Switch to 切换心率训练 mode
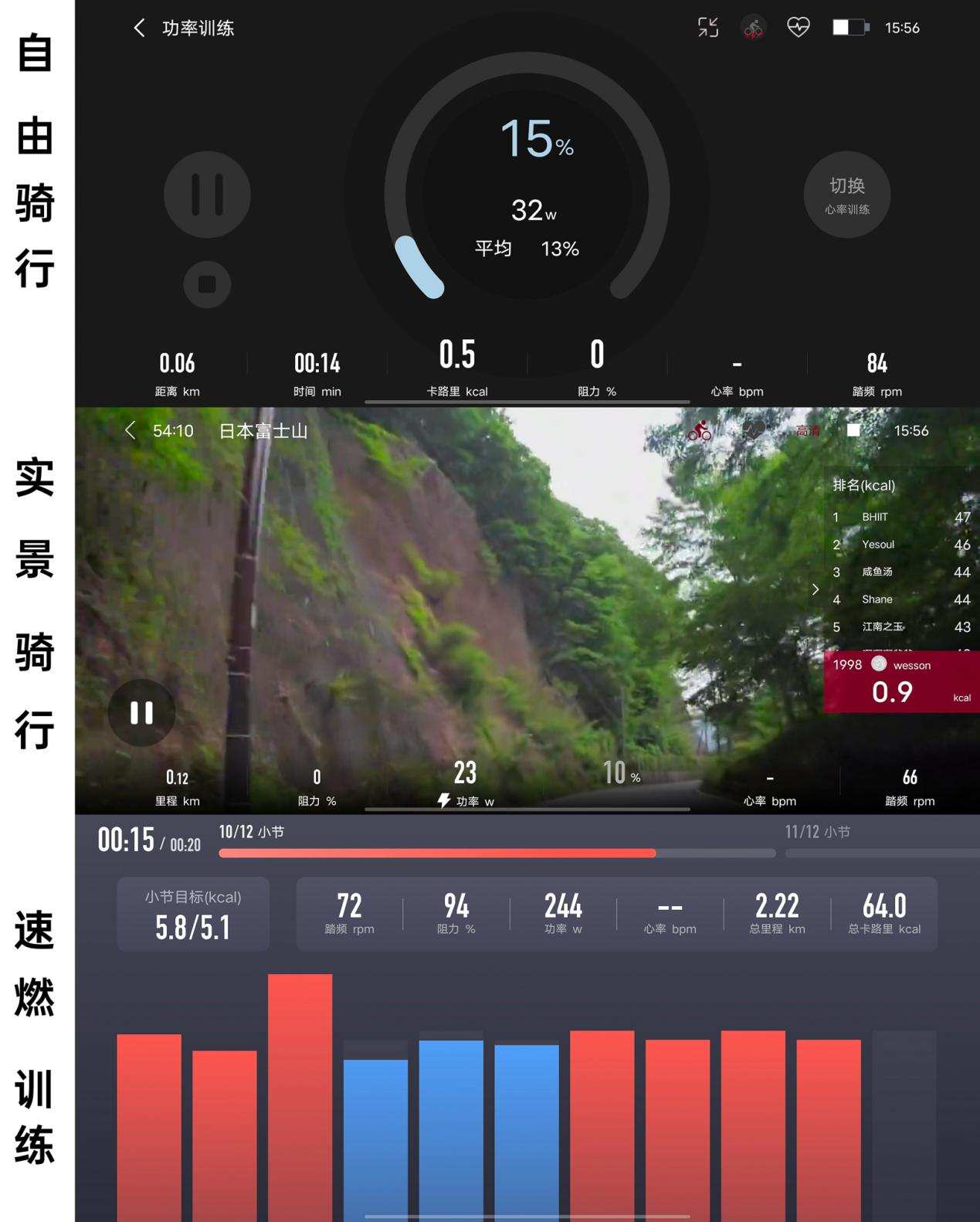 coord(847,194)
